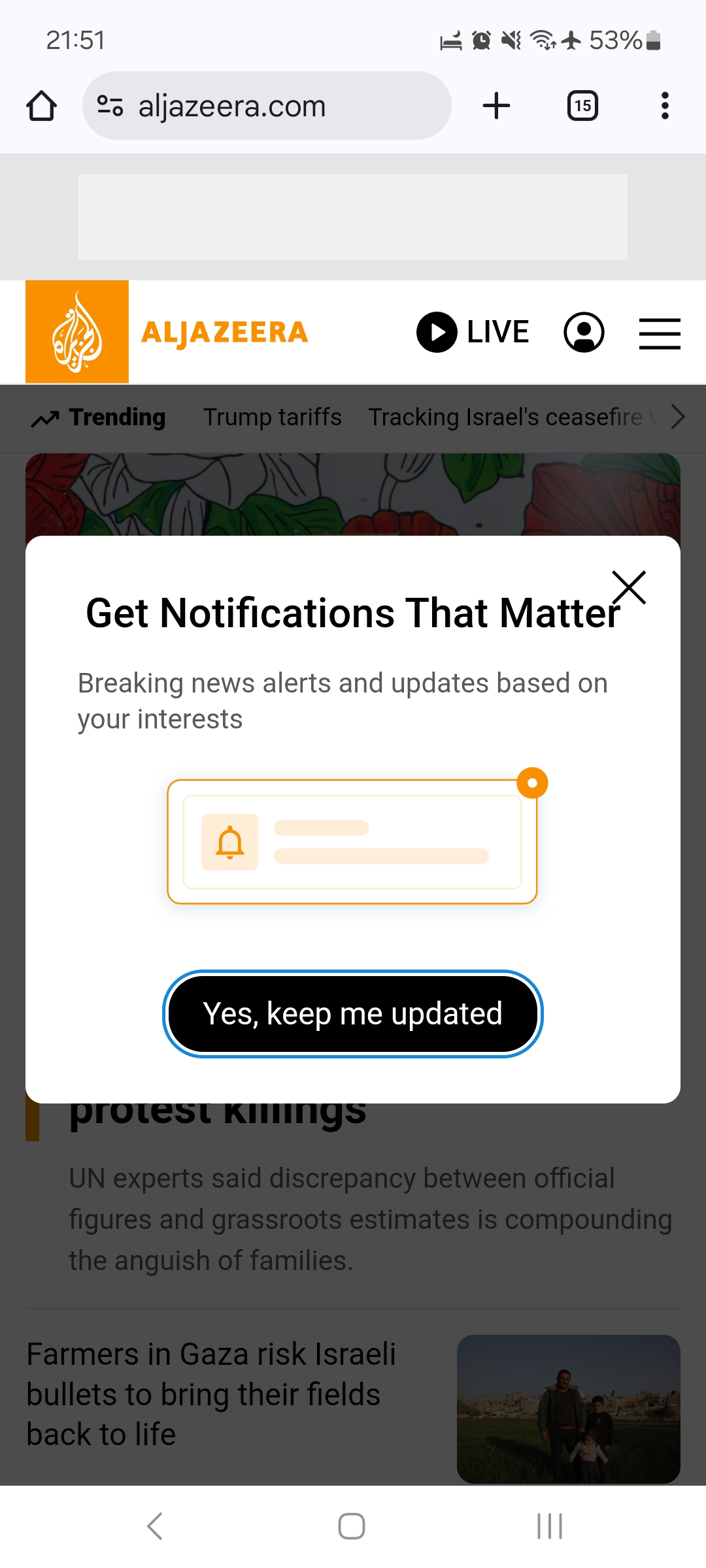Open browser home page
Viewport: 706px width, 1568px height.
pos(41,106)
